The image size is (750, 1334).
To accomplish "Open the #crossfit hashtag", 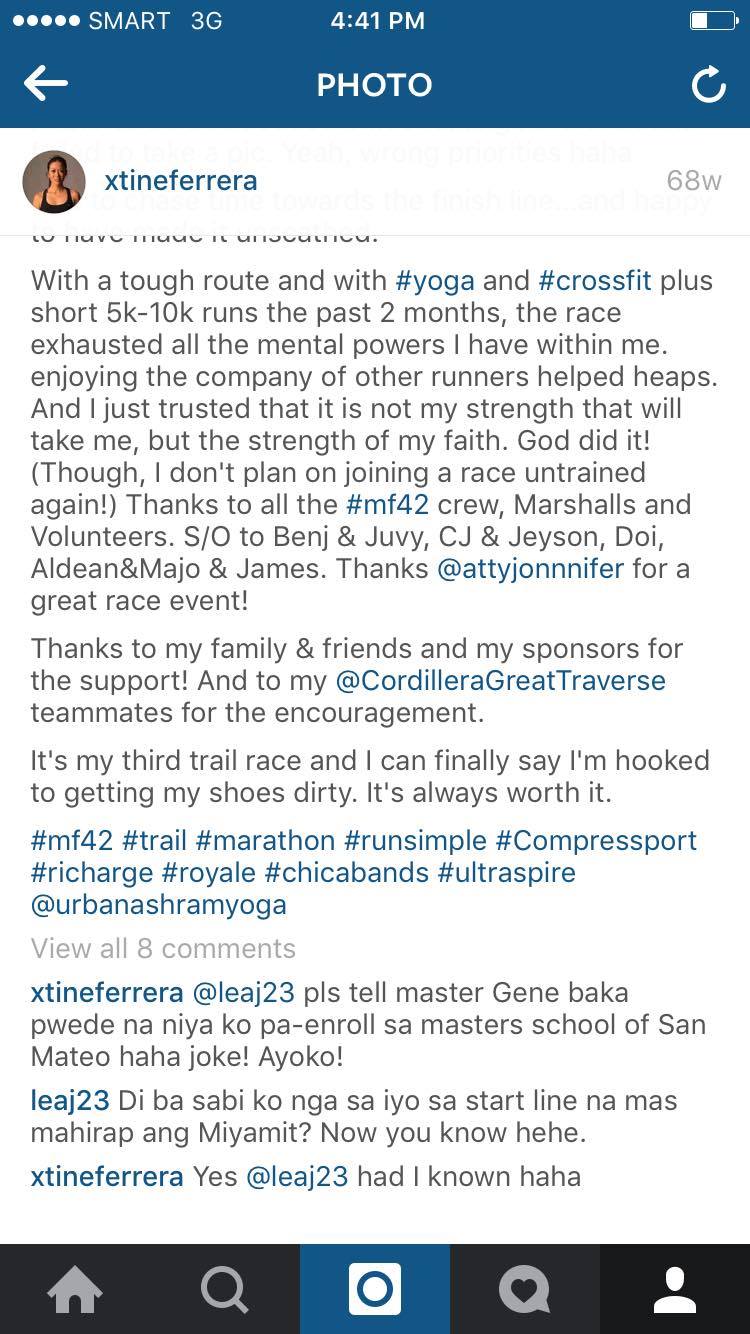I will coord(595,280).
